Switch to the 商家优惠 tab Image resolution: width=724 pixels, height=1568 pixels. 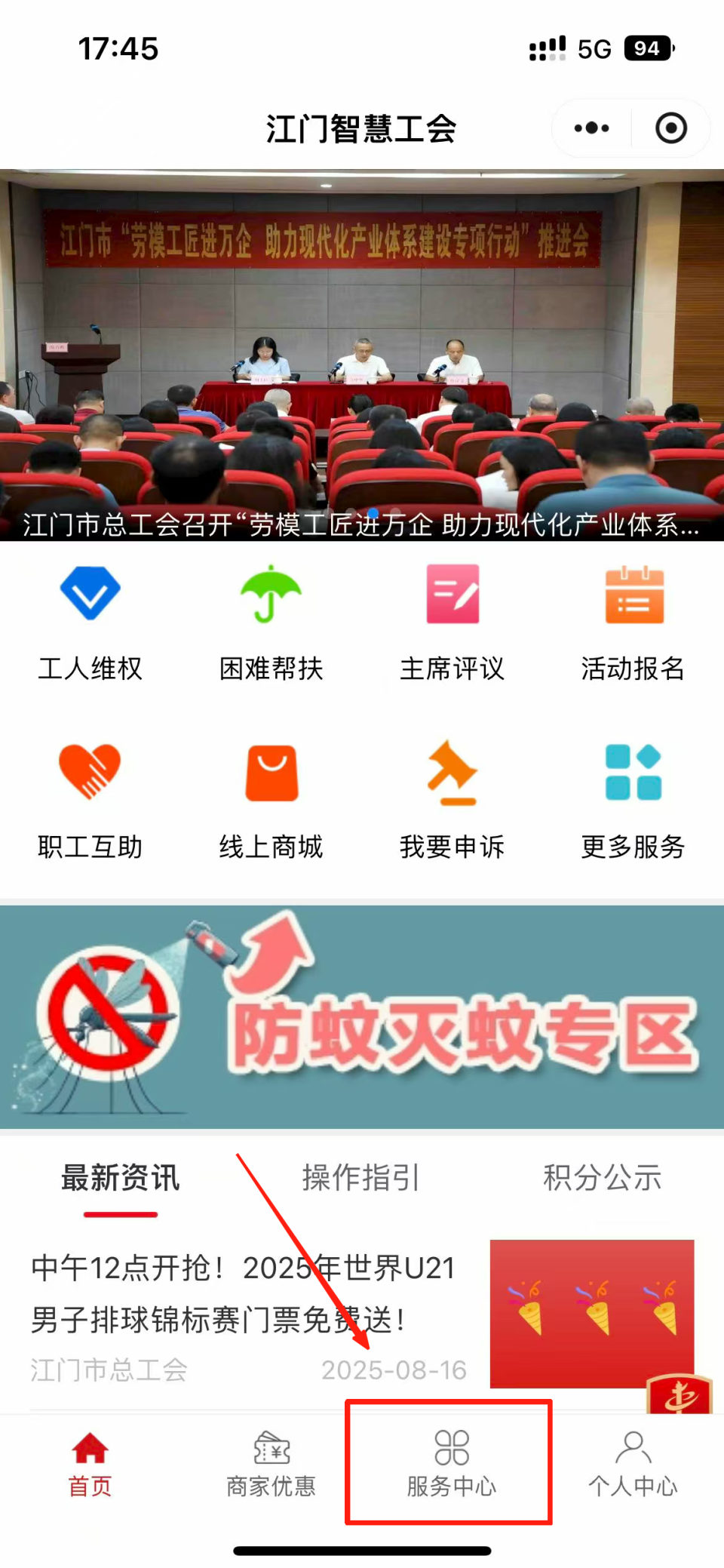pos(271,1465)
